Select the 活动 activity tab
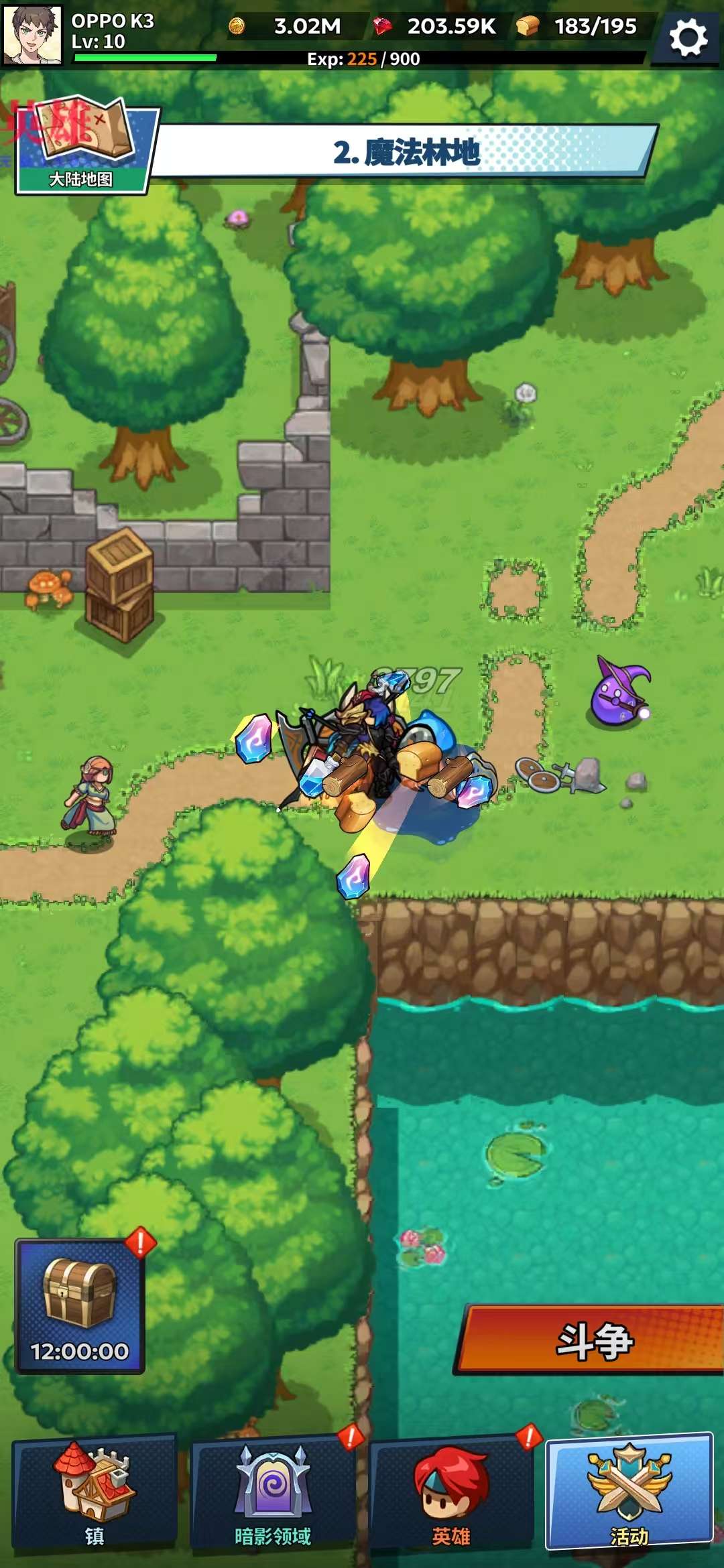Image resolution: width=724 pixels, height=1568 pixels. point(629,1492)
